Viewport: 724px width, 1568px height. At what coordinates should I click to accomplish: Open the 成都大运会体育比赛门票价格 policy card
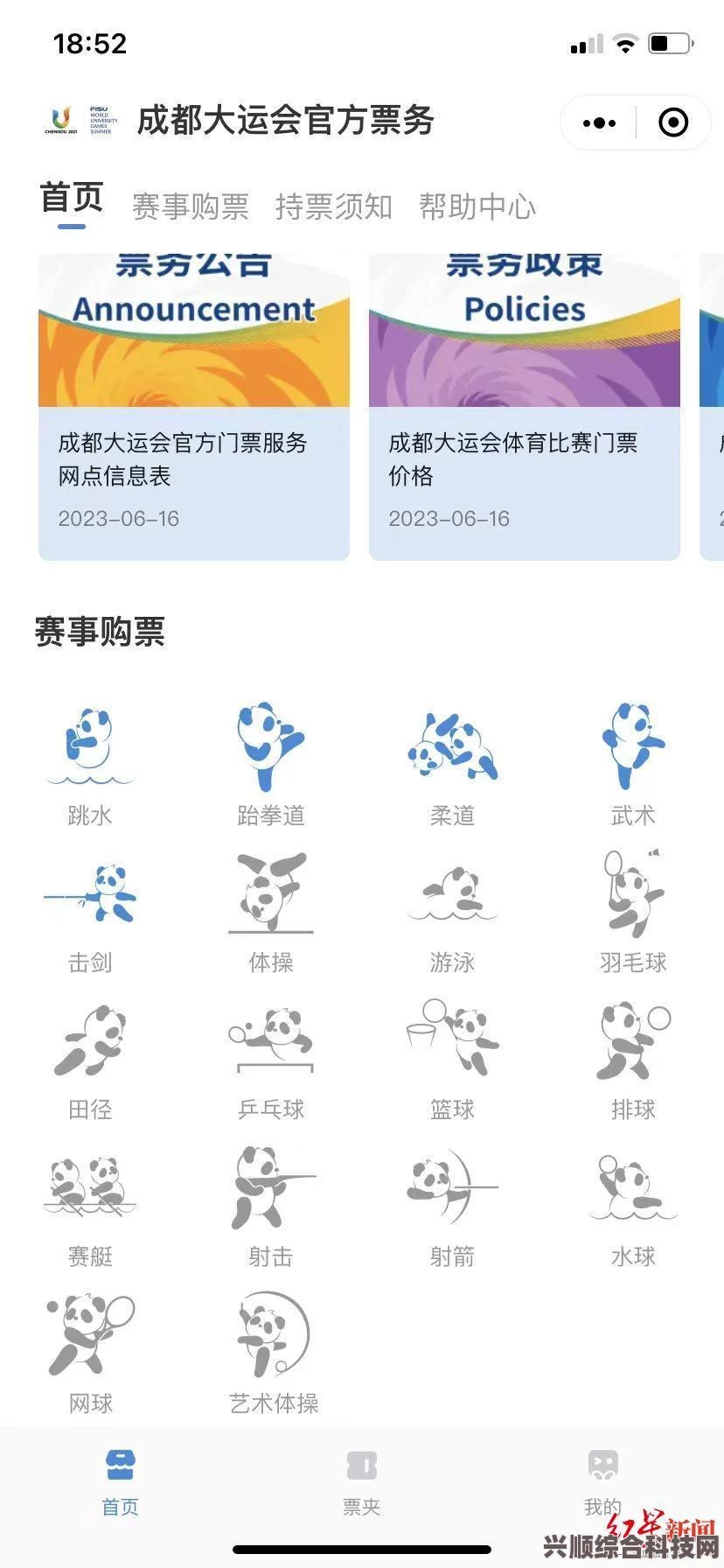[525, 407]
